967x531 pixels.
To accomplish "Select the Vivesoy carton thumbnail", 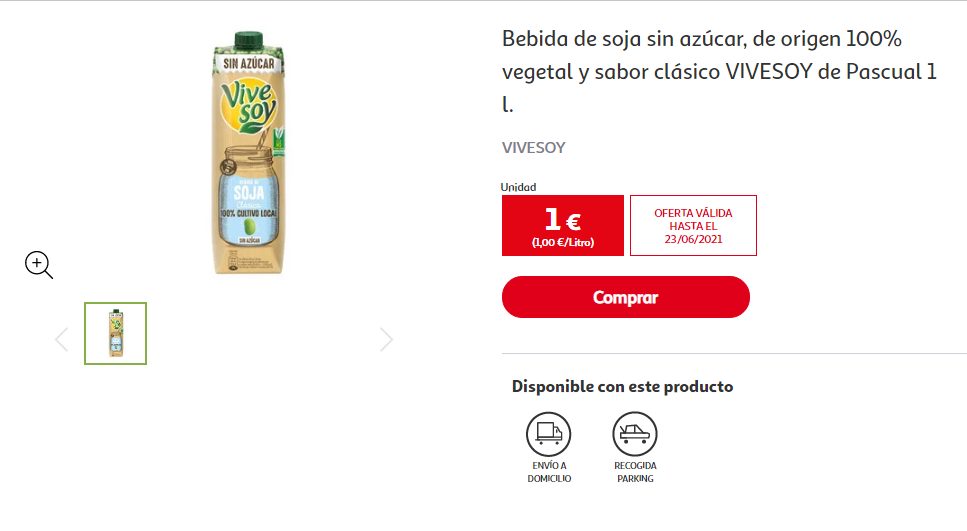I will (116, 333).
